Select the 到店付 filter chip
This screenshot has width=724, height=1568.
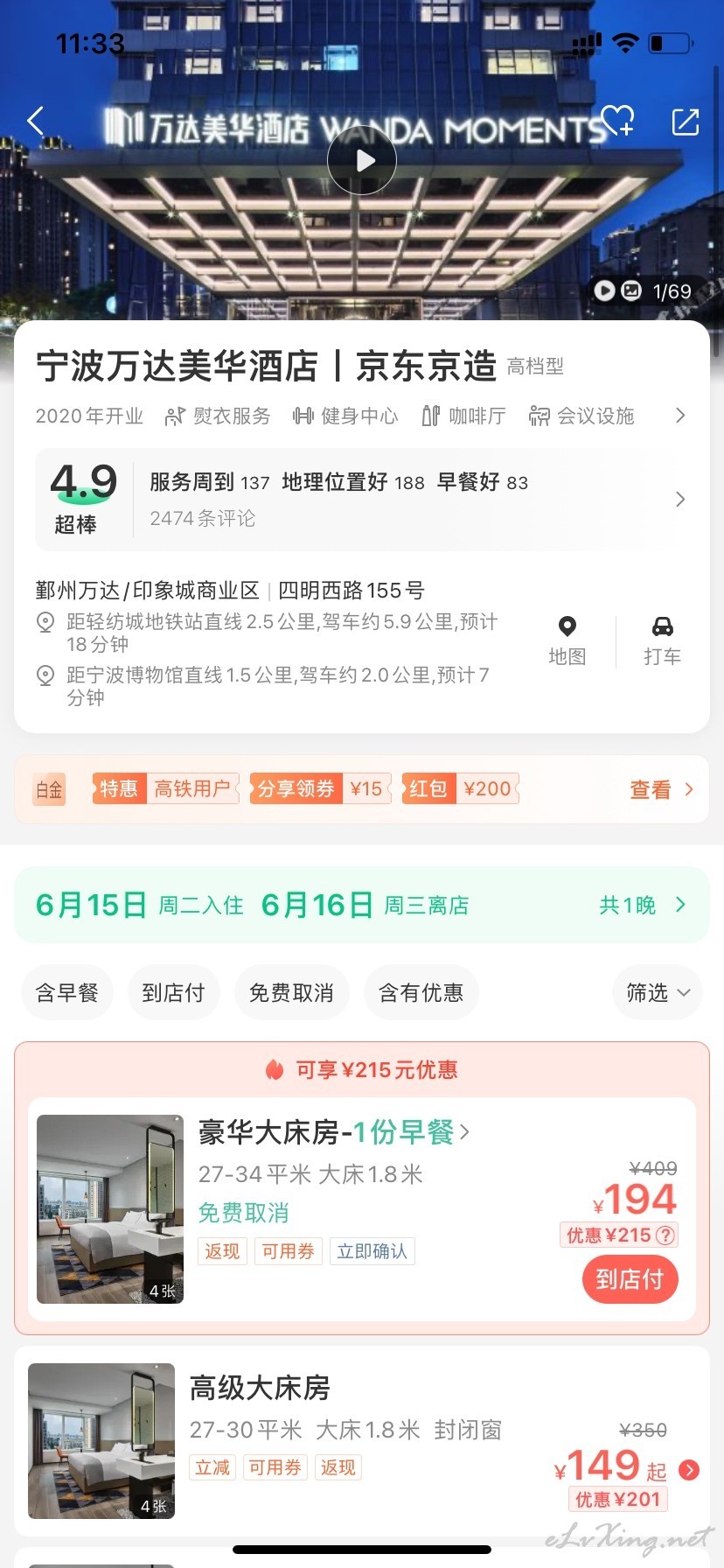174,993
